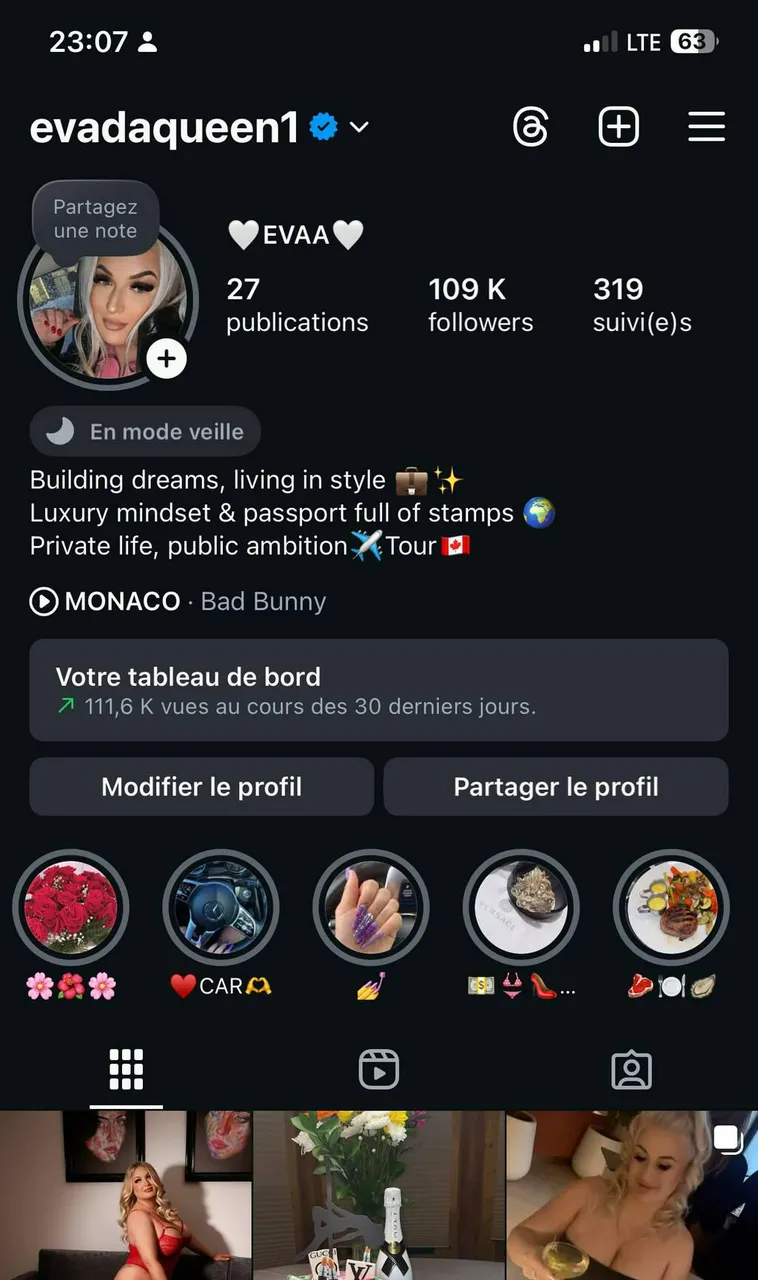Tap Modifier le profil

[201, 787]
